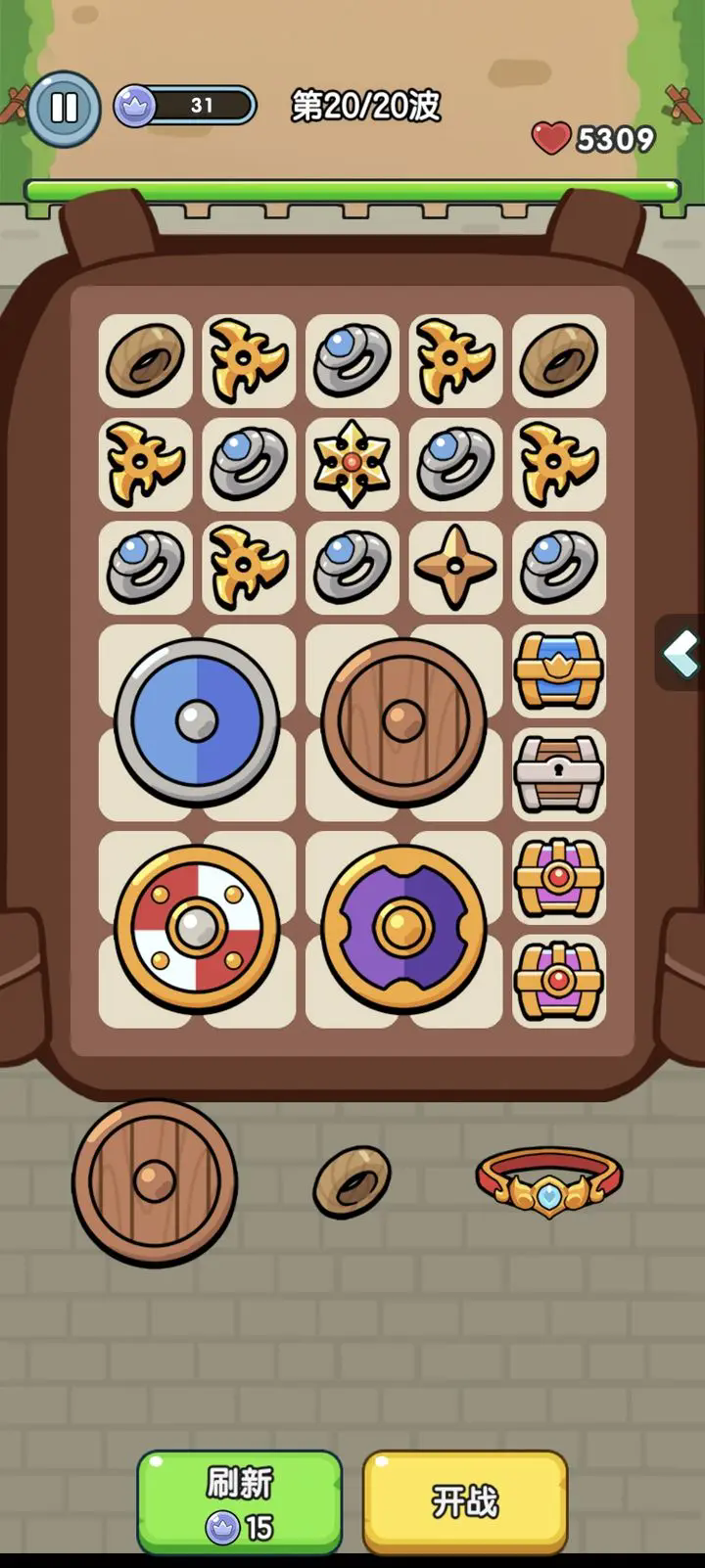Select the purple shield in the backpack
The image size is (705, 1568).
click(x=403, y=928)
